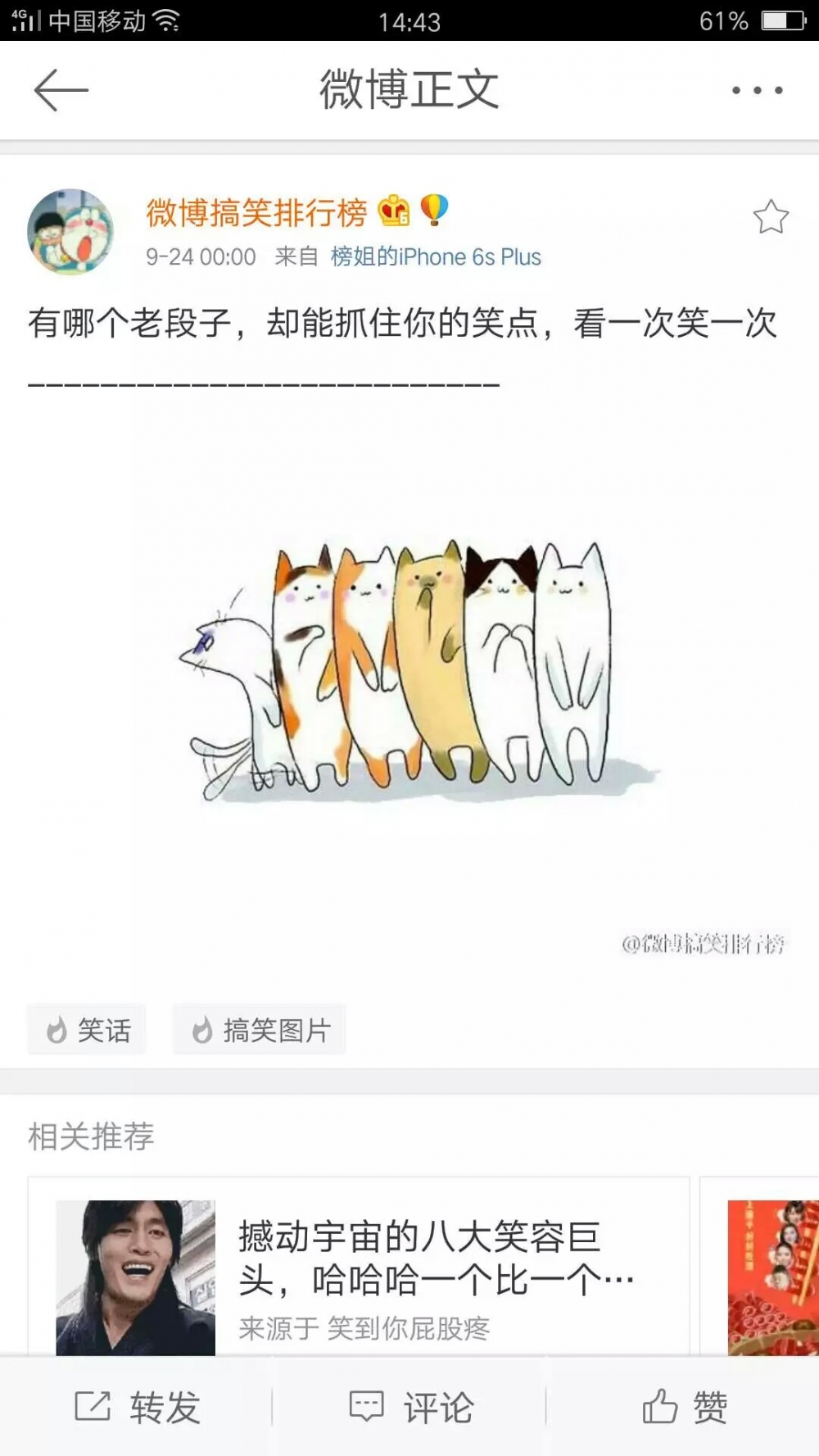Select the 搞笑图片 topic chip
819x1456 pixels.
(x=259, y=1029)
